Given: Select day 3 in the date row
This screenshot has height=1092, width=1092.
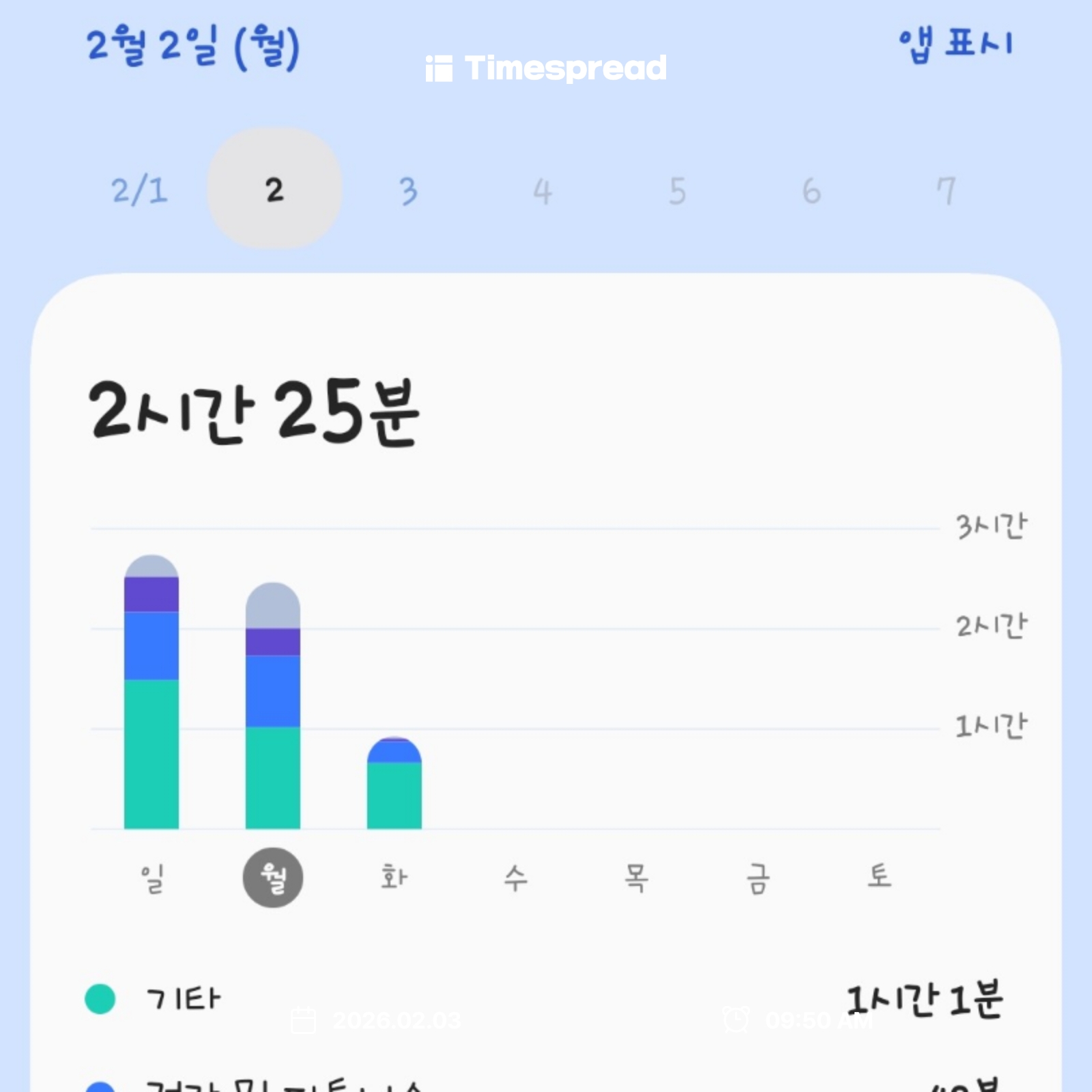Looking at the screenshot, I should pyautogui.click(x=408, y=191).
